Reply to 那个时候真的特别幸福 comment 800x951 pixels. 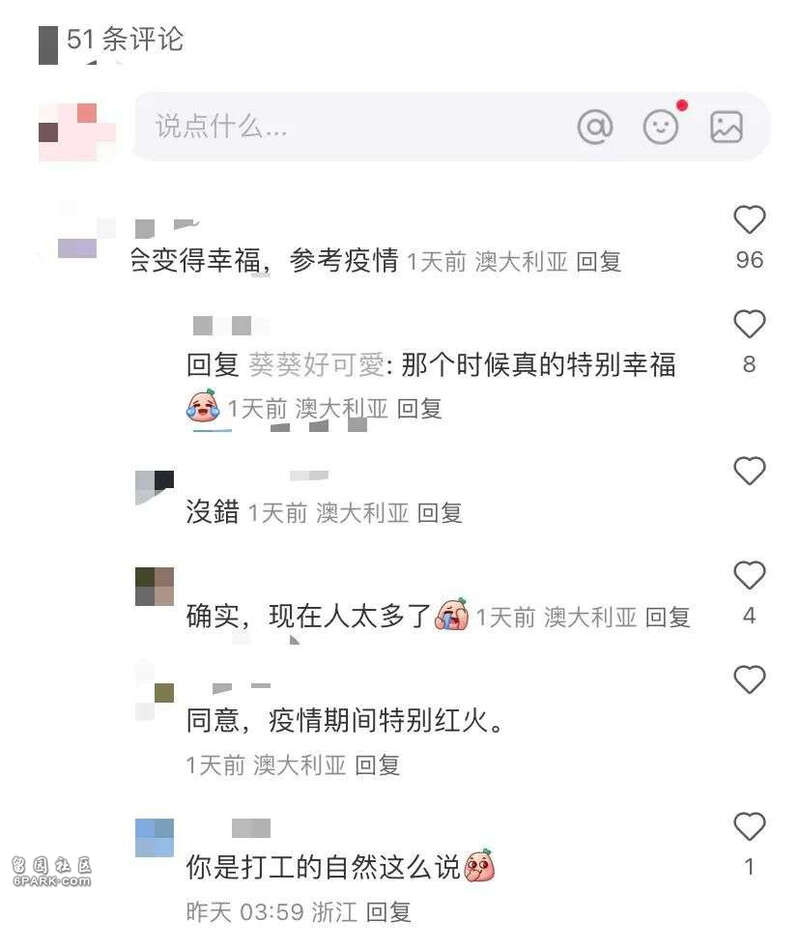[x=419, y=409]
